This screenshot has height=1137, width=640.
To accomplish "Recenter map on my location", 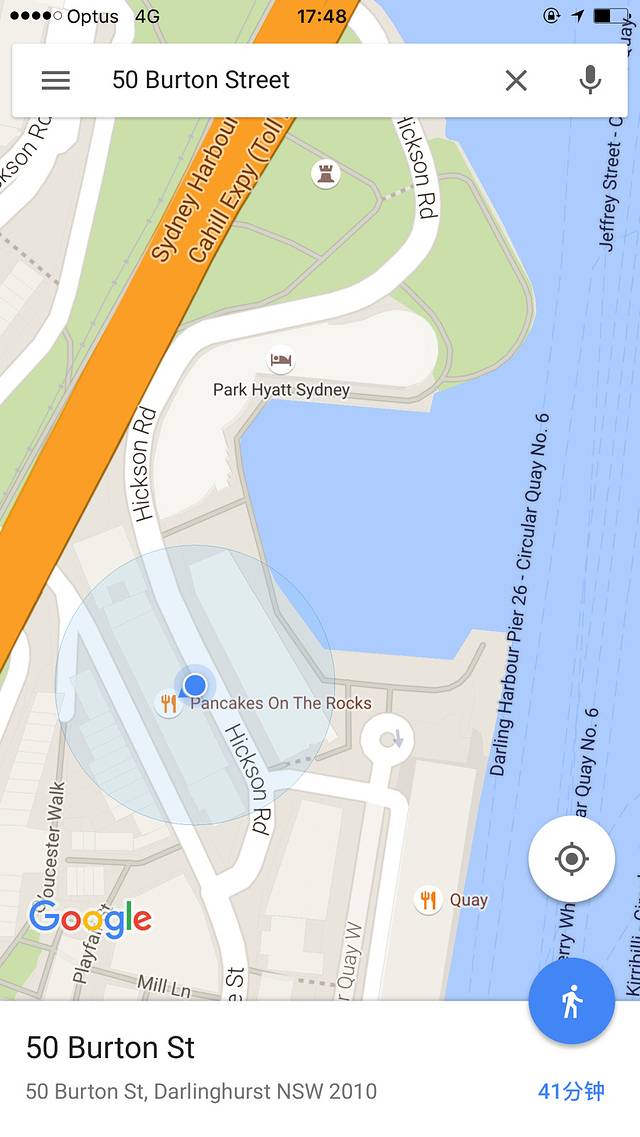I will (571, 859).
